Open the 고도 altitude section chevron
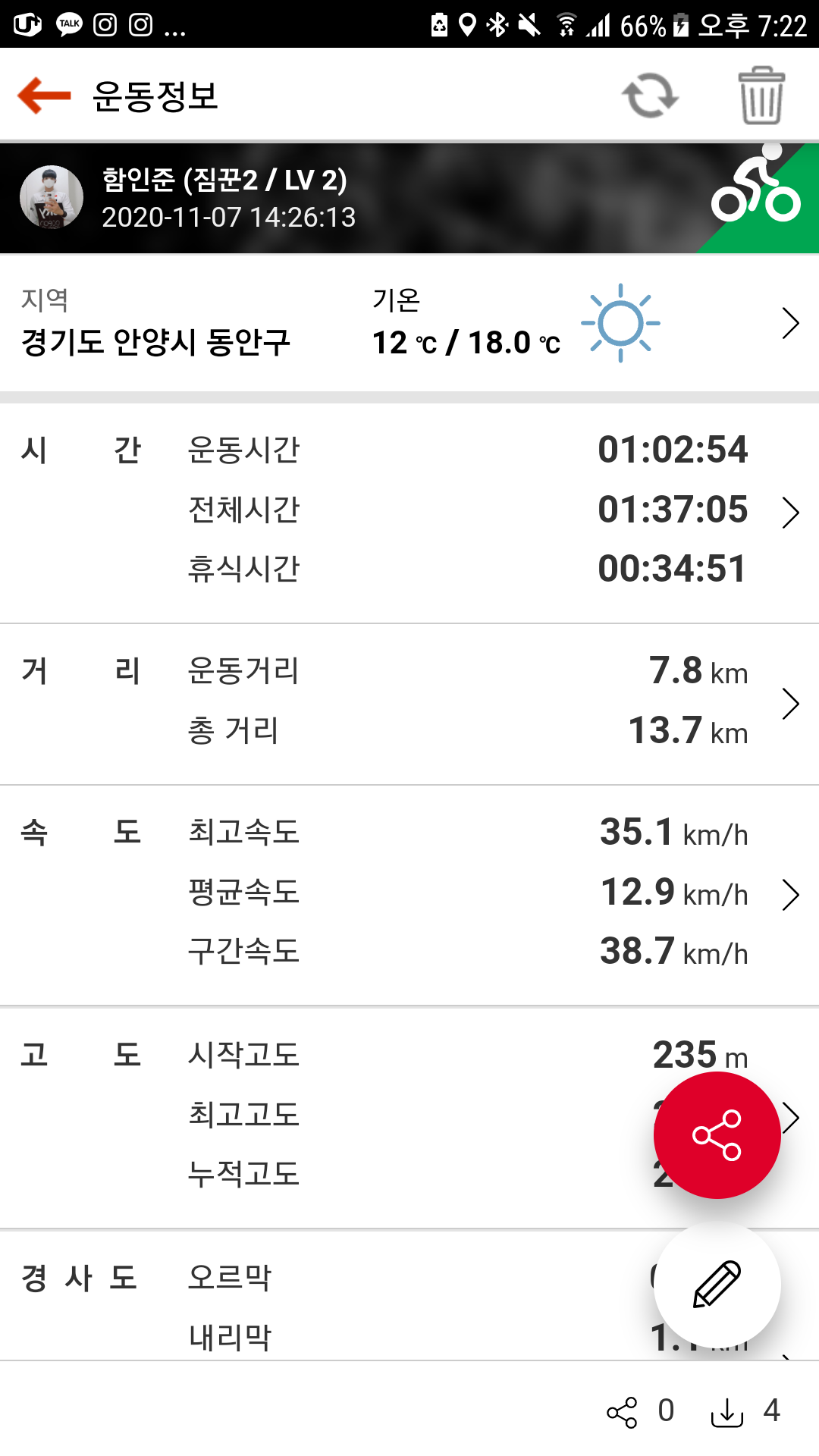 [x=793, y=1117]
